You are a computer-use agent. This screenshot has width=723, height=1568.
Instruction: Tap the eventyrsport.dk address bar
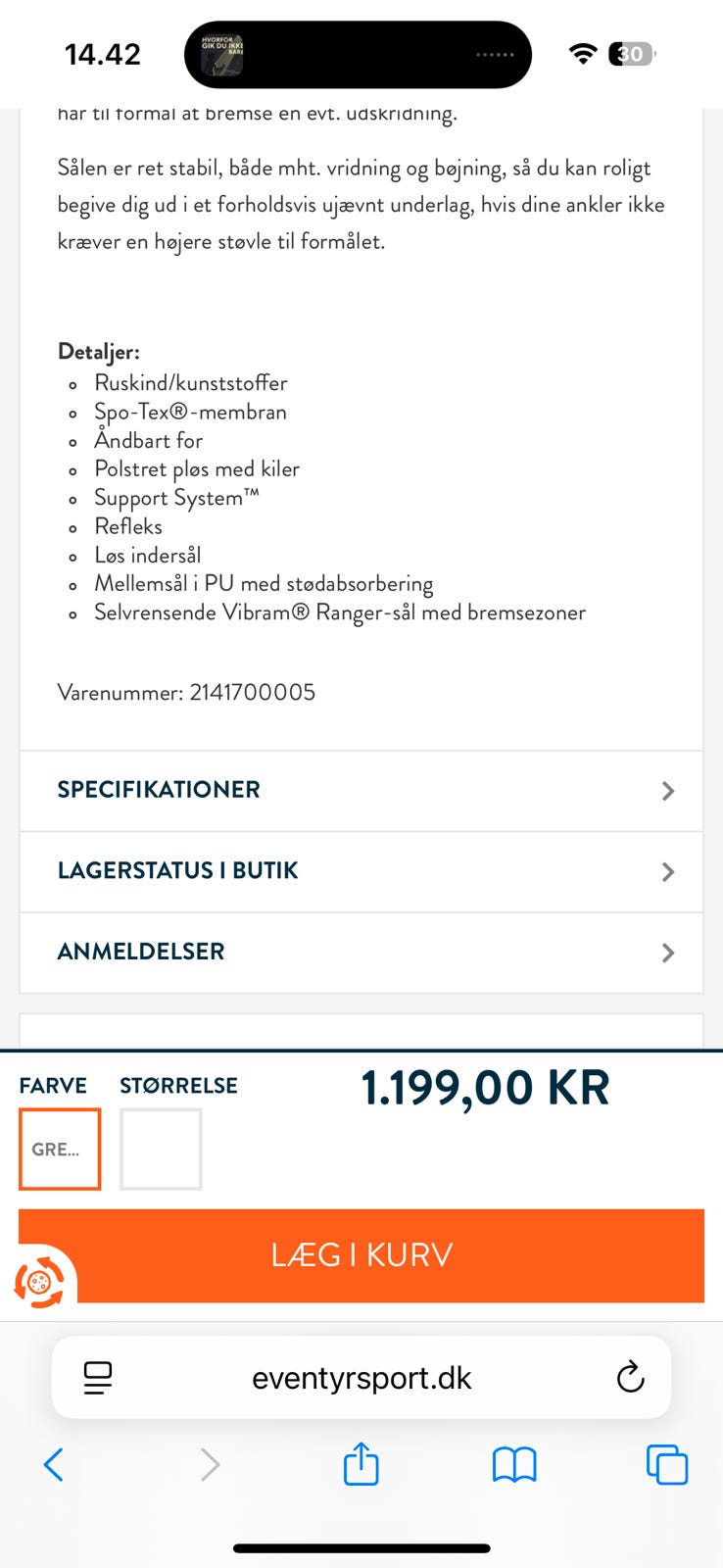[361, 1377]
